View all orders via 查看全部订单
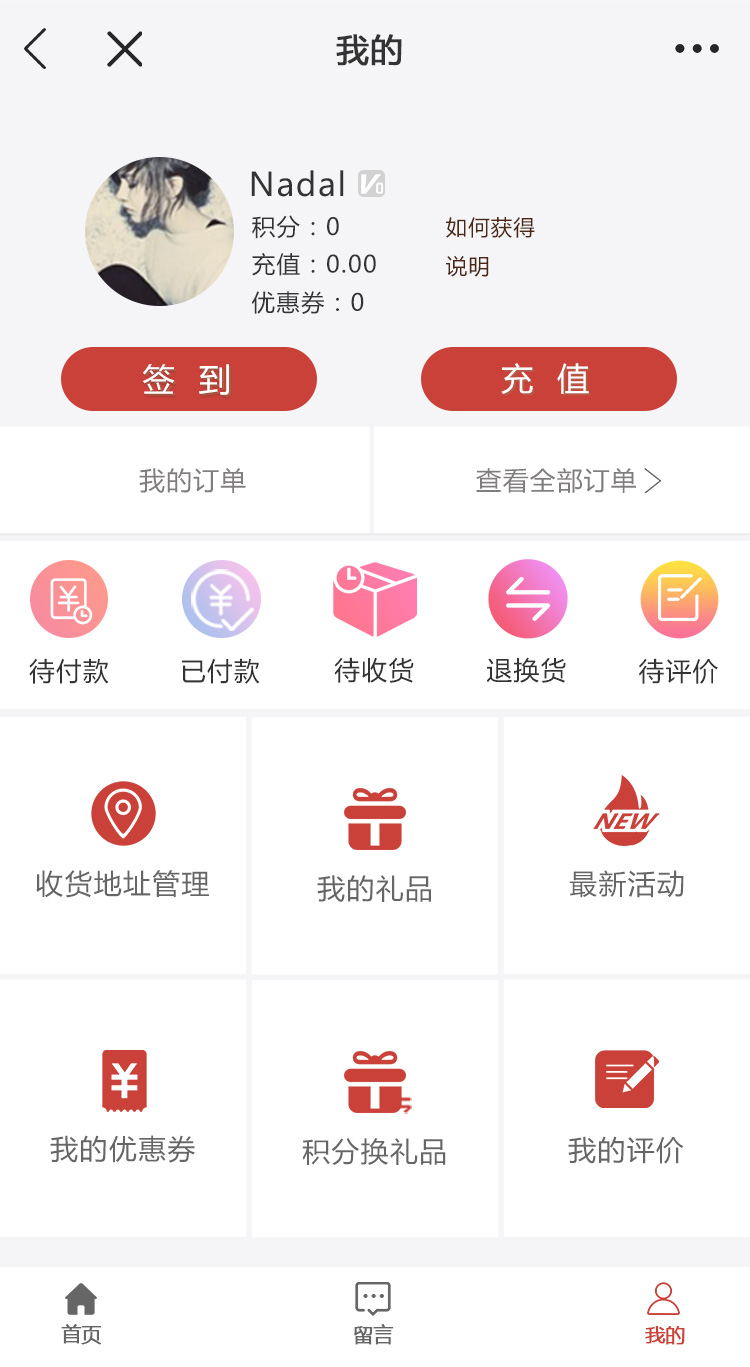Viewport: 750px width, 1367px height. (x=567, y=481)
